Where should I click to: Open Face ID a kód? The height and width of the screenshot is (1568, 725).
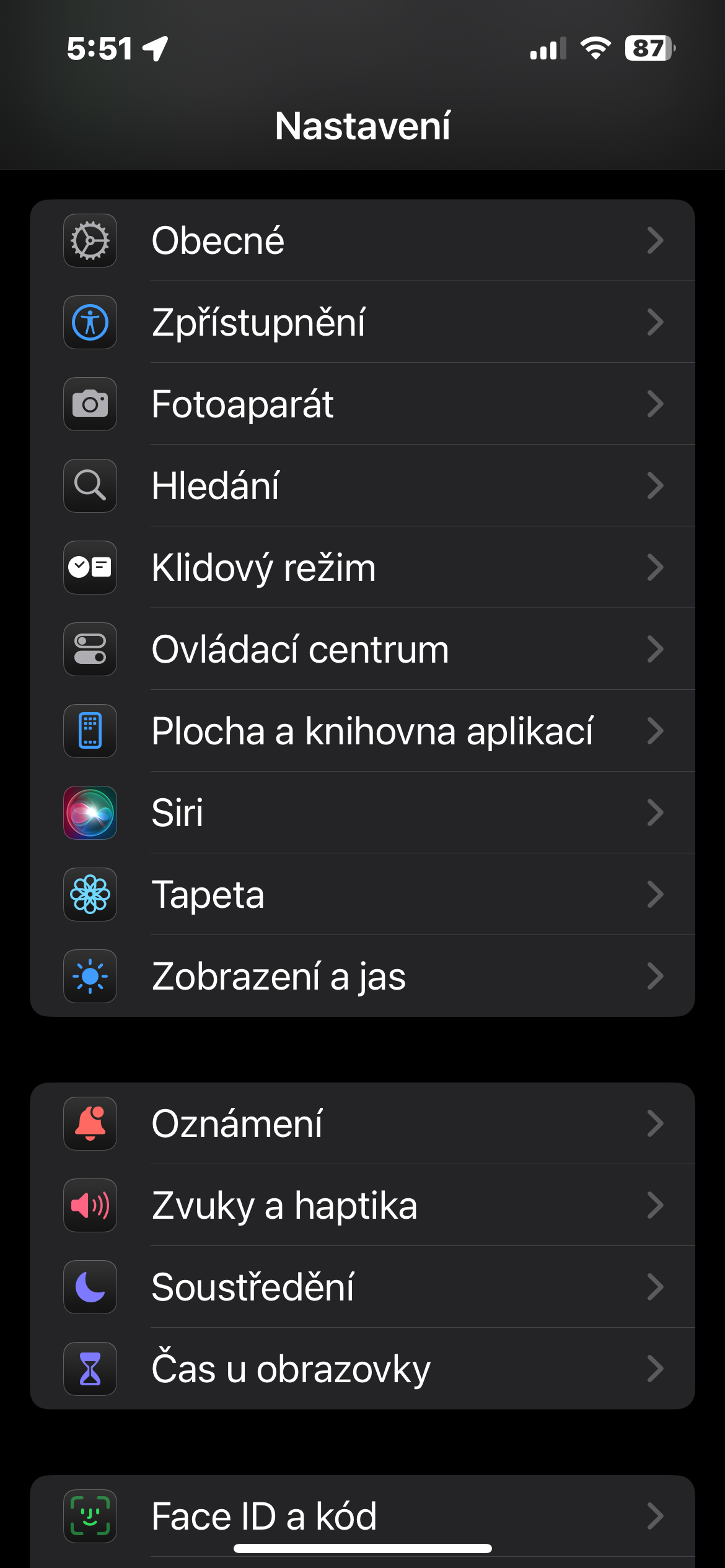(362, 1516)
